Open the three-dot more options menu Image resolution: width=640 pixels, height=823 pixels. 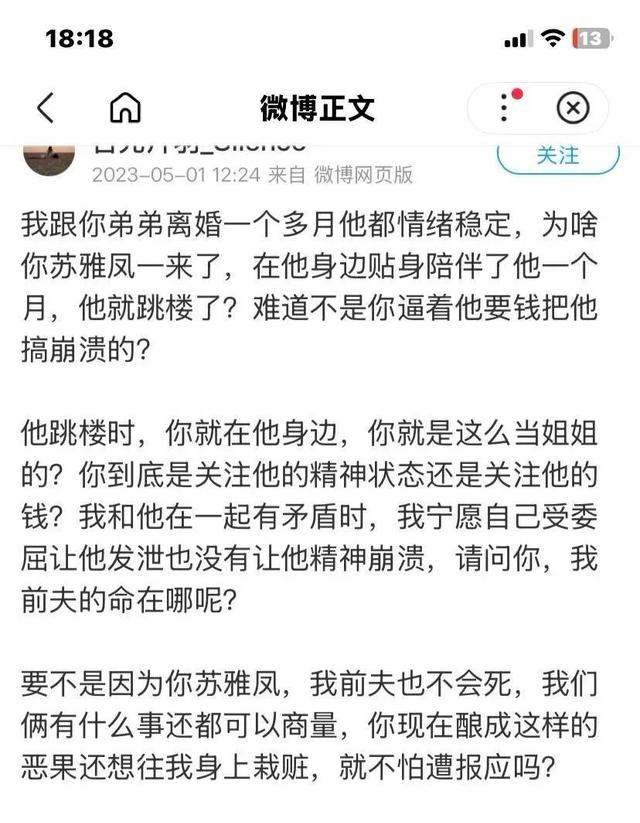[505, 108]
